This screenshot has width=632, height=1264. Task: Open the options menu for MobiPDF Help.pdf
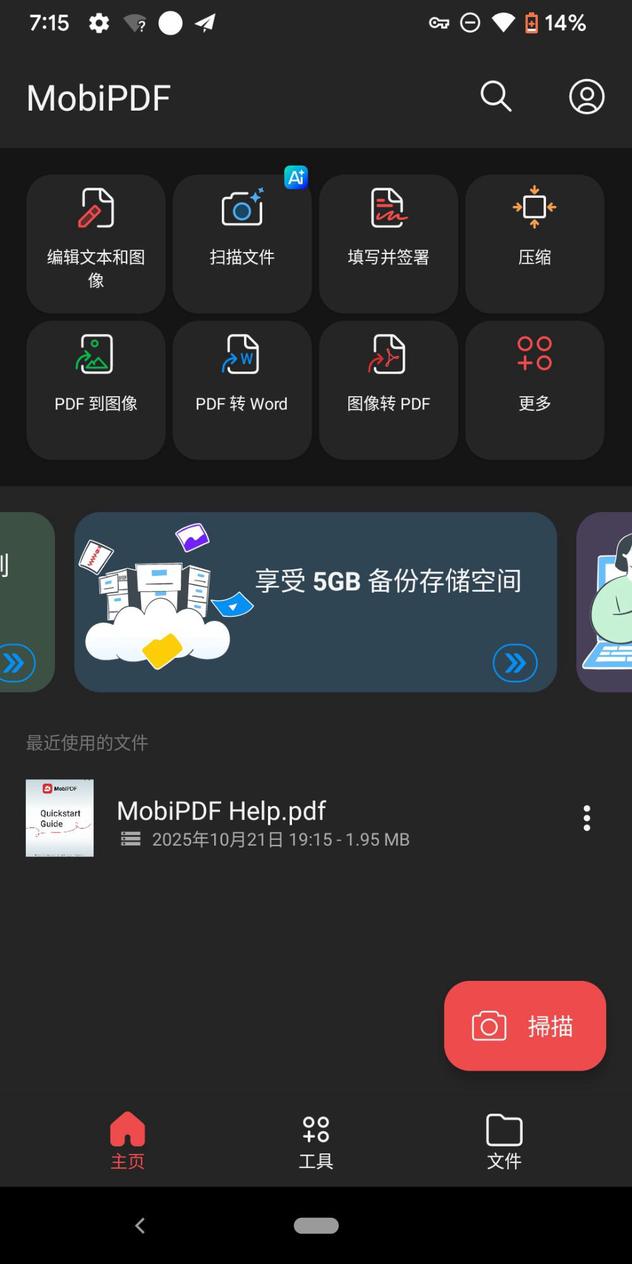[587, 818]
